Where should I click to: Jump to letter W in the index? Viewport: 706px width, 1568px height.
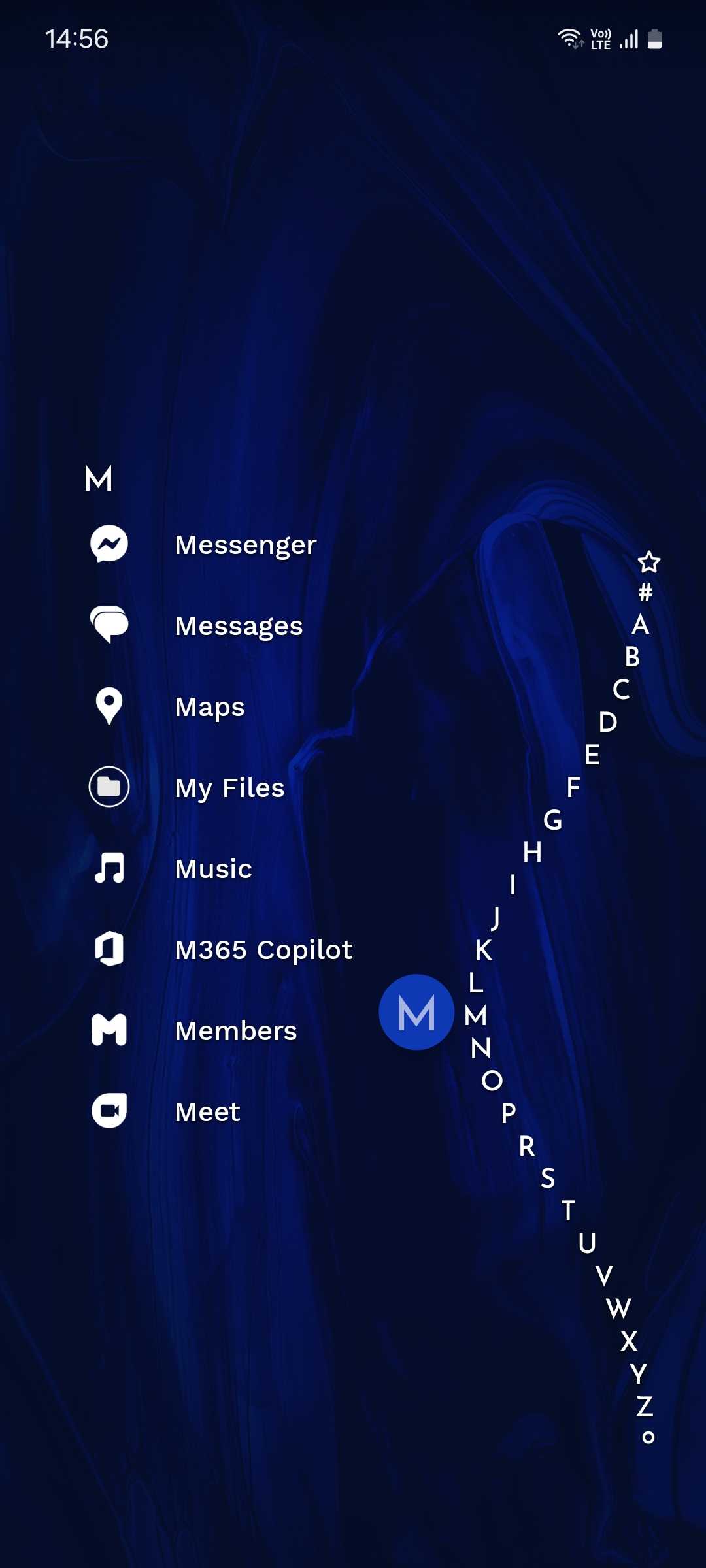point(618,1308)
